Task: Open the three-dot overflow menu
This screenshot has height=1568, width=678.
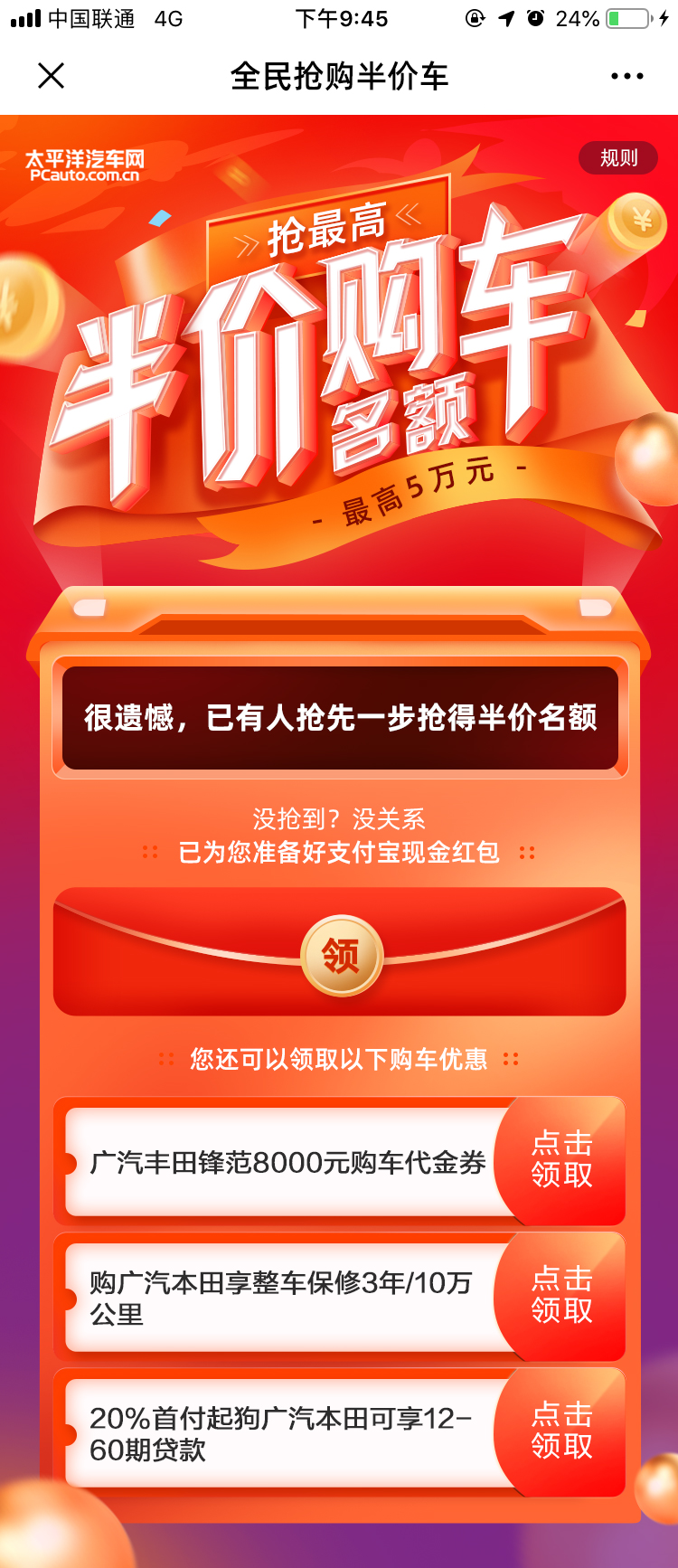Action: [626, 77]
